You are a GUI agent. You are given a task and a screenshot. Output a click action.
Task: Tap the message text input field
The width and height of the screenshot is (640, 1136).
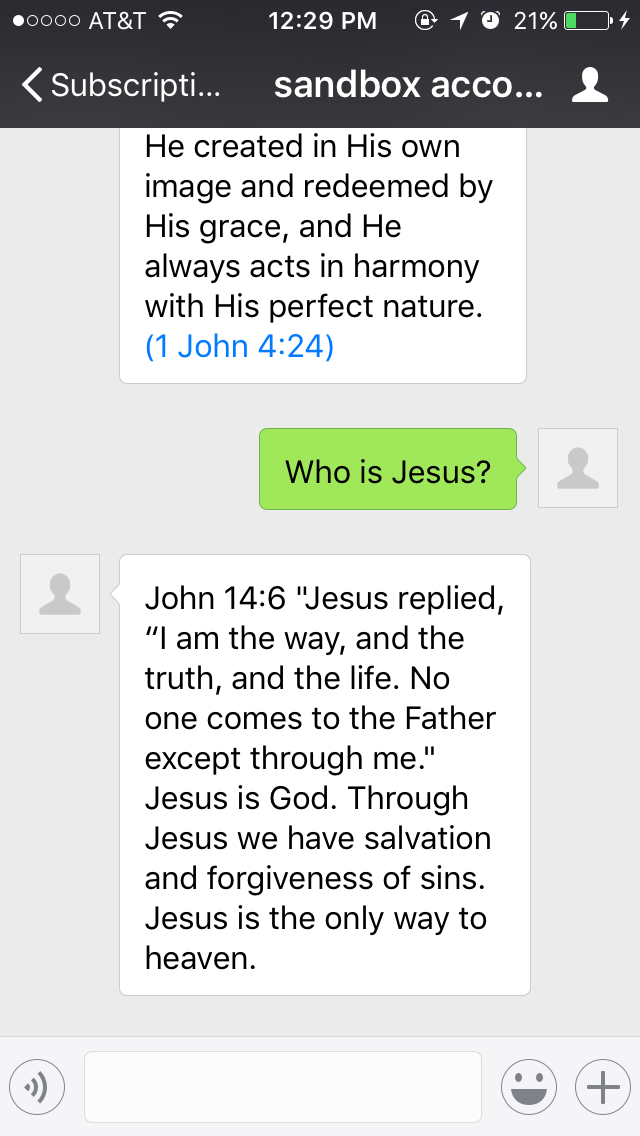[x=283, y=1086]
